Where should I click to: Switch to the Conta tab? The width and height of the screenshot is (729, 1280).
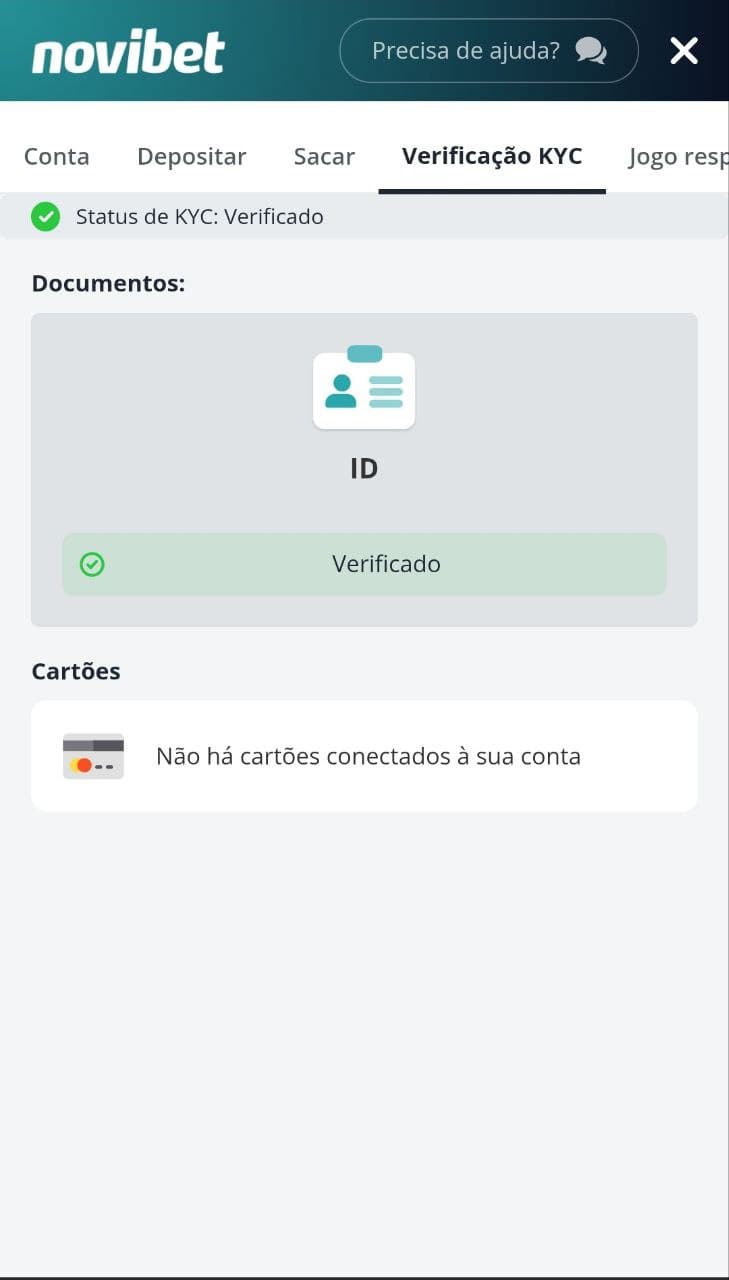pos(57,156)
